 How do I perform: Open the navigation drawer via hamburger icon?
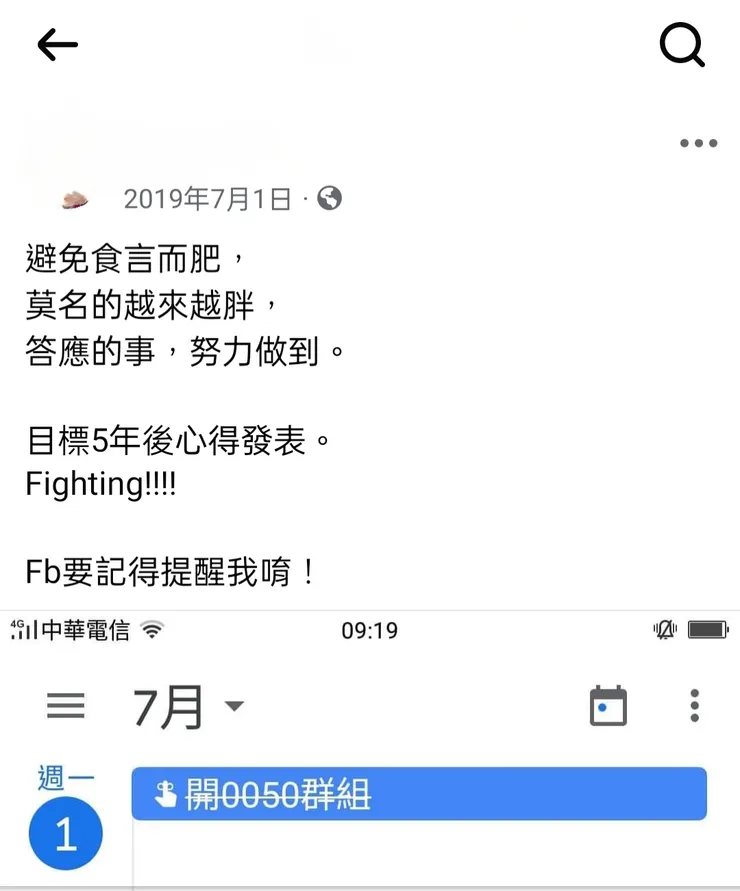[66, 706]
